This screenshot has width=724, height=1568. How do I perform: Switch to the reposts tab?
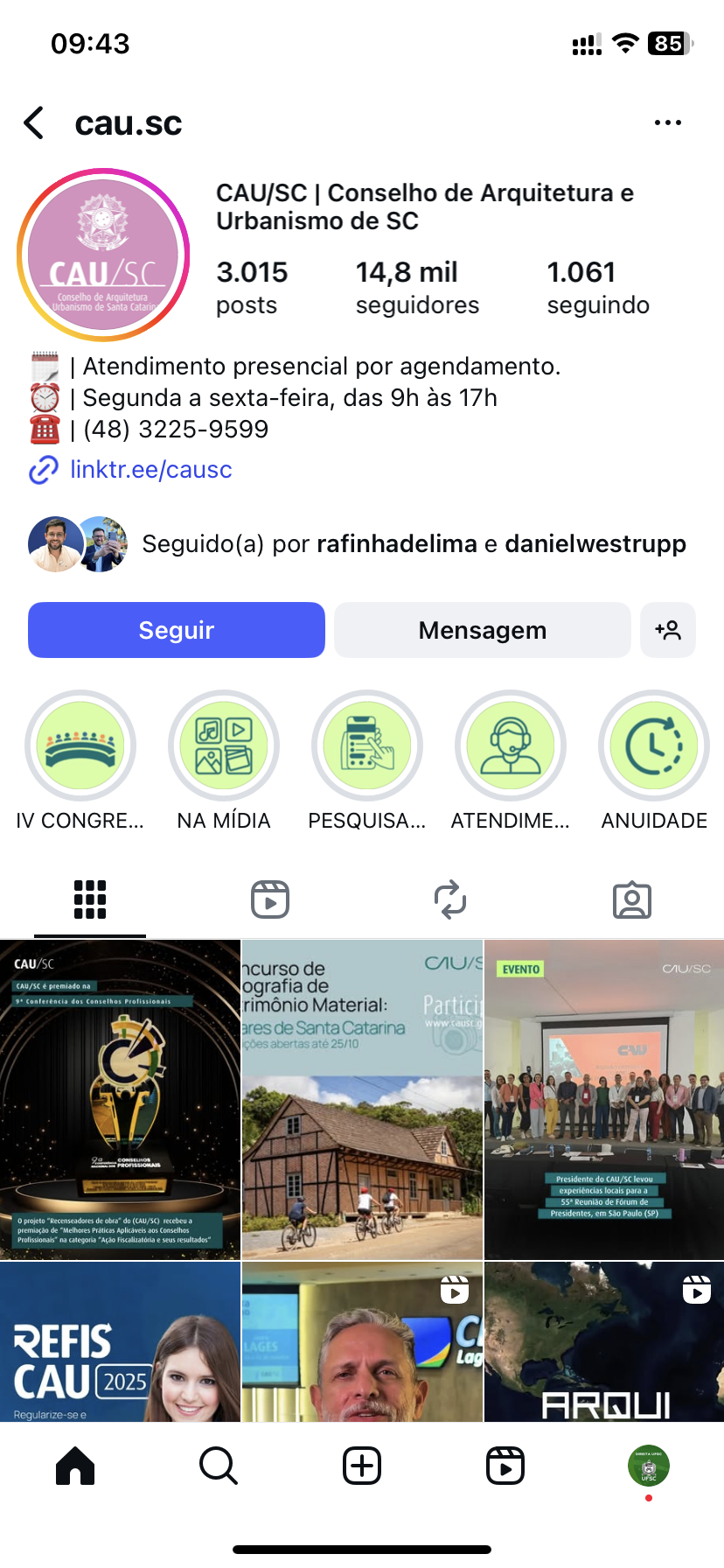(450, 899)
